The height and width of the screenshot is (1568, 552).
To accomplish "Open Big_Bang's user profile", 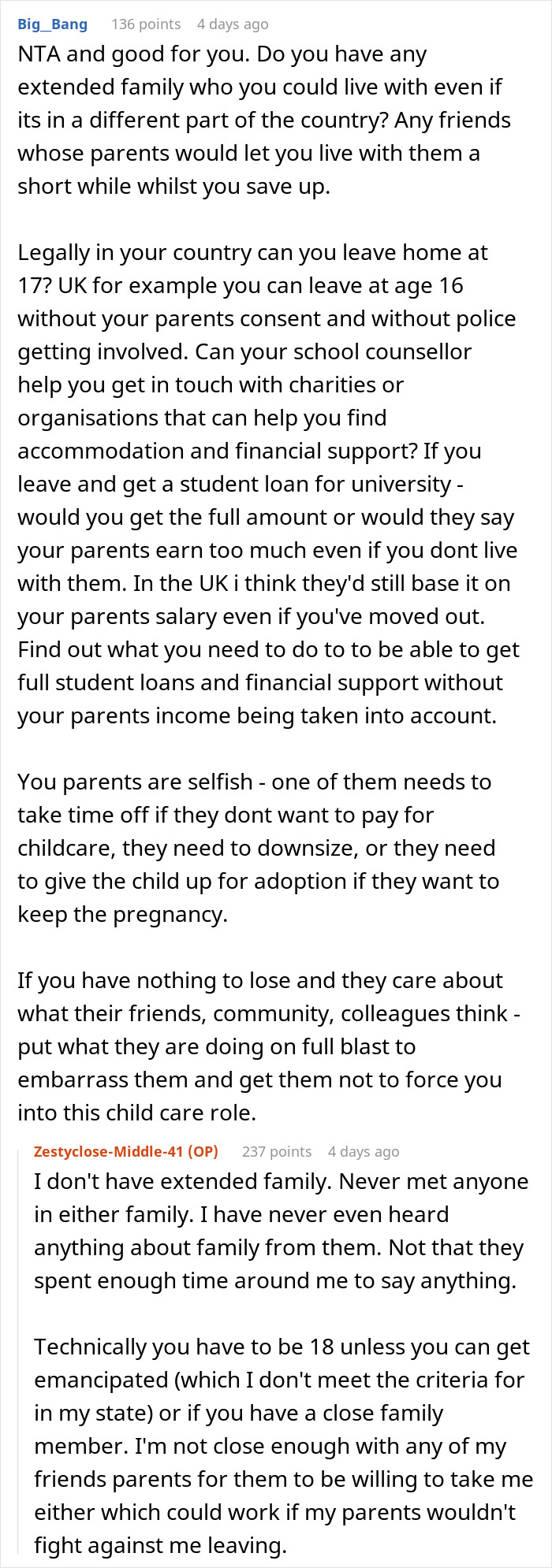I will (x=52, y=24).
